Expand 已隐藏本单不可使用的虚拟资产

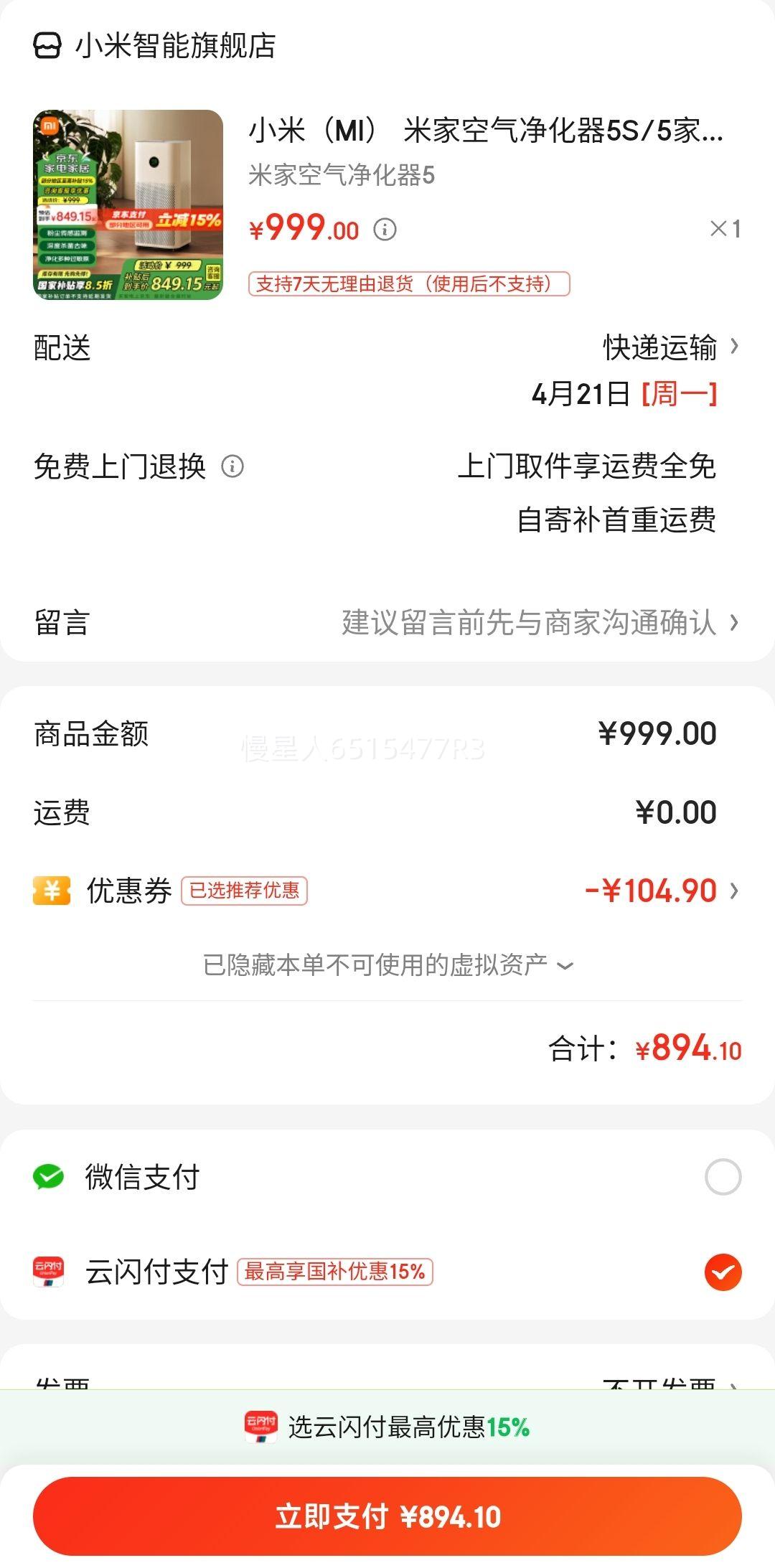(x=387, y=965)
